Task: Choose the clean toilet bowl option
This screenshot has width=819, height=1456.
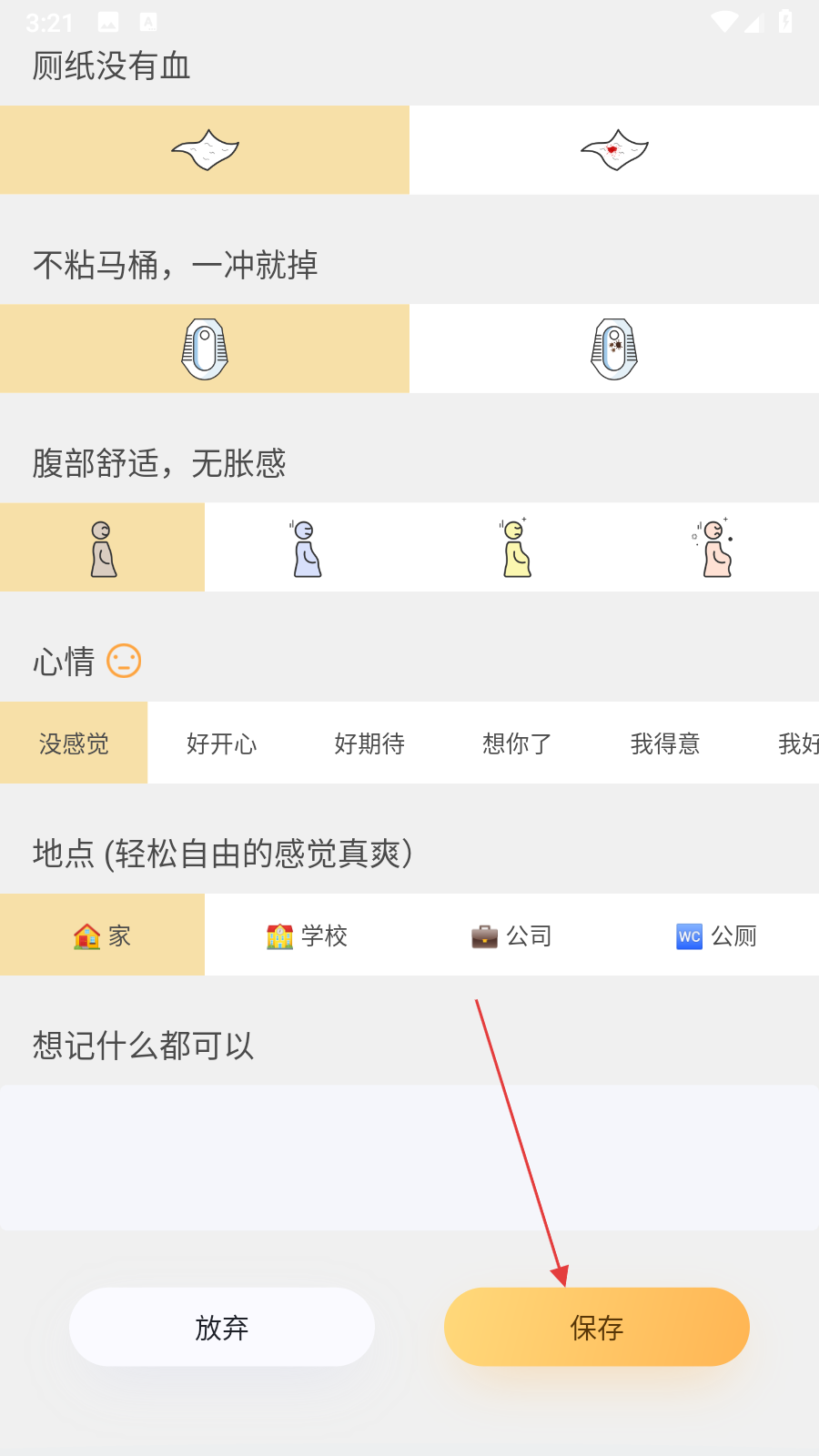Action: pyautogui.click(x=205, y=349)
